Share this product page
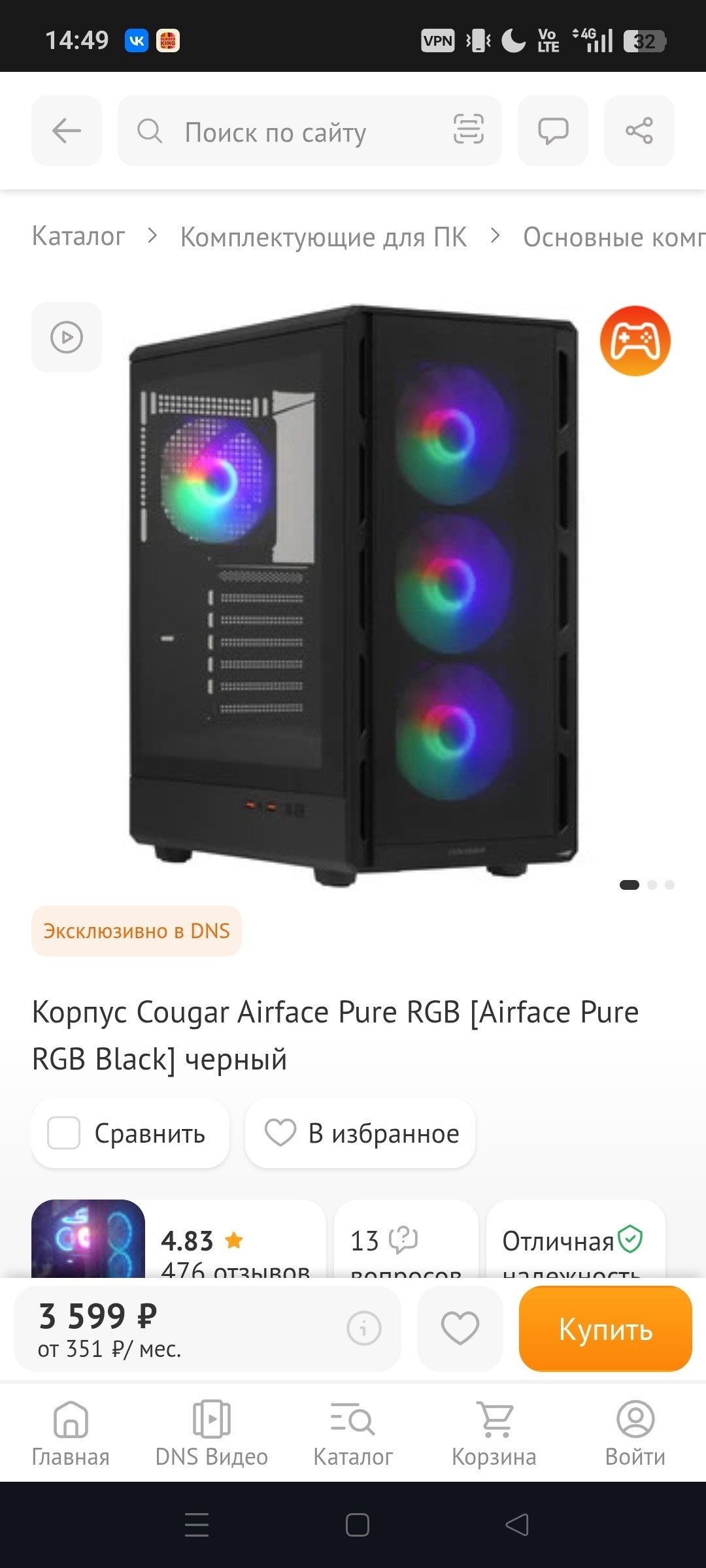706x1568 pixels. 639,131
